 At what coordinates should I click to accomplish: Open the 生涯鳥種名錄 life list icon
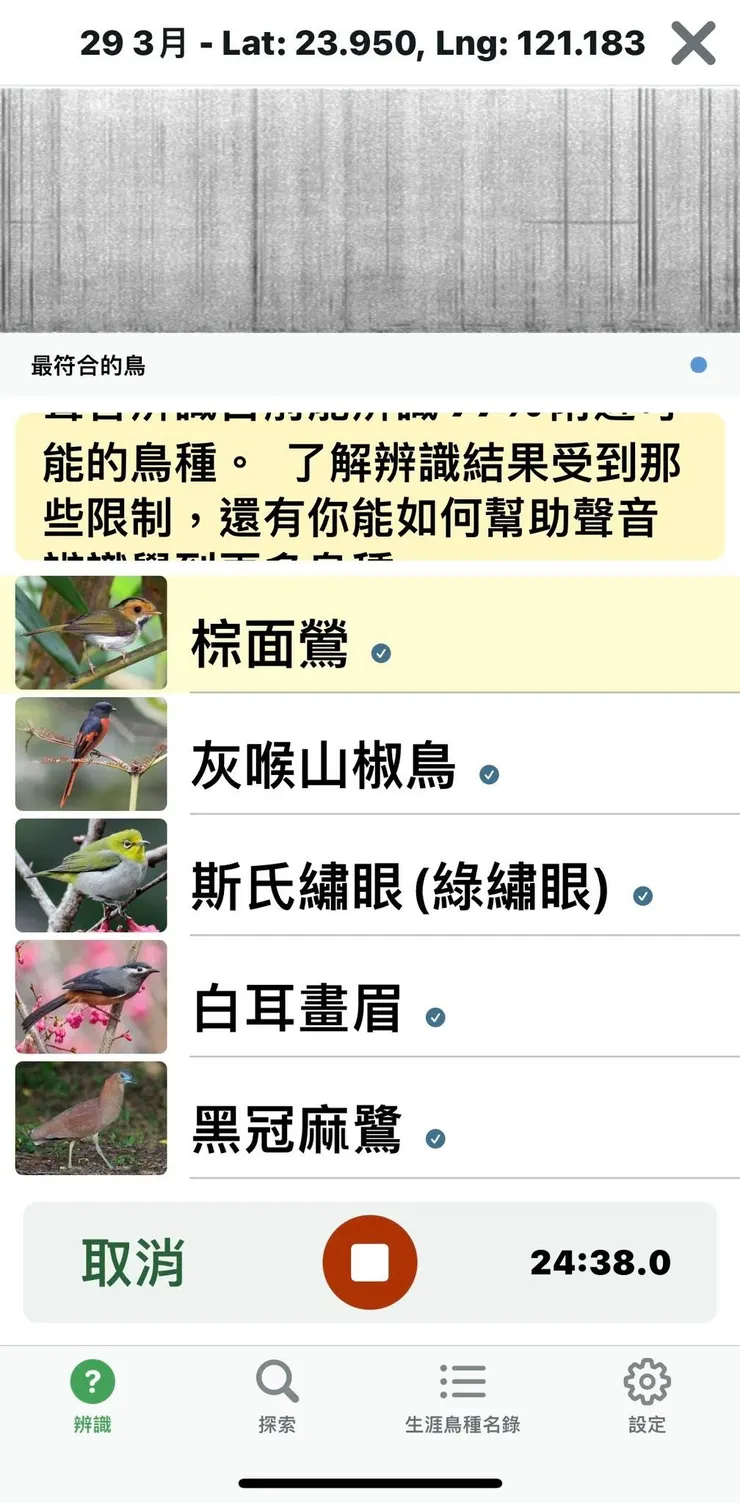click(462, 1382)
